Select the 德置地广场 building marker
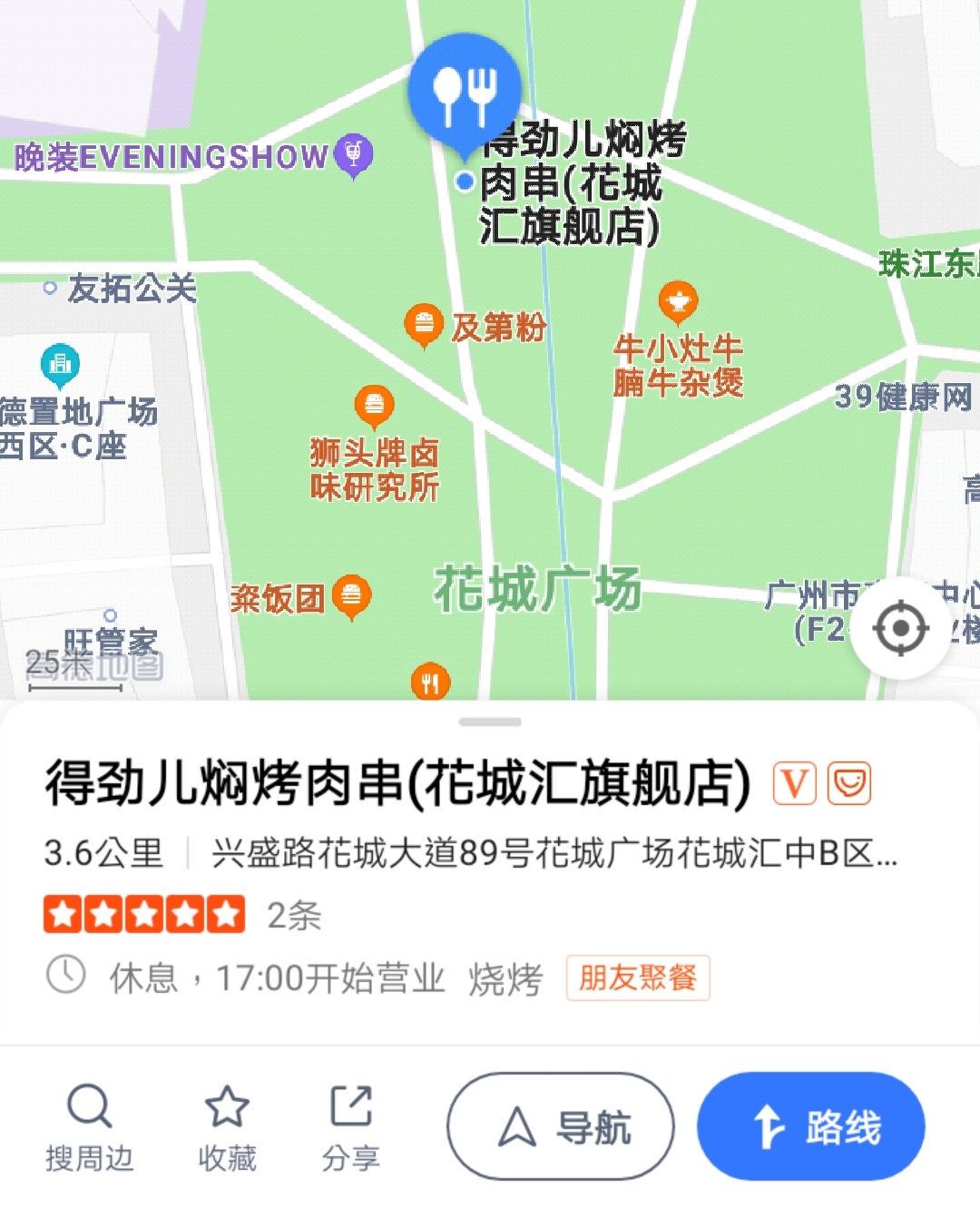Screen dimensions: 980x1208 coord(59,362)
